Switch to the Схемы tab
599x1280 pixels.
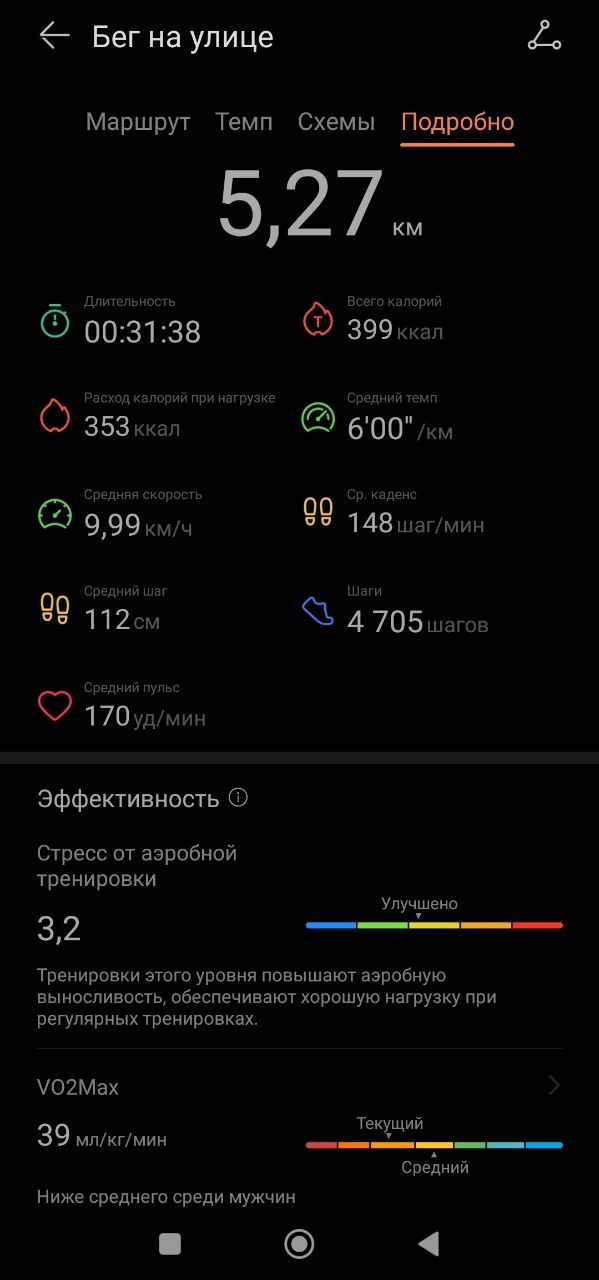click(336, 122)
